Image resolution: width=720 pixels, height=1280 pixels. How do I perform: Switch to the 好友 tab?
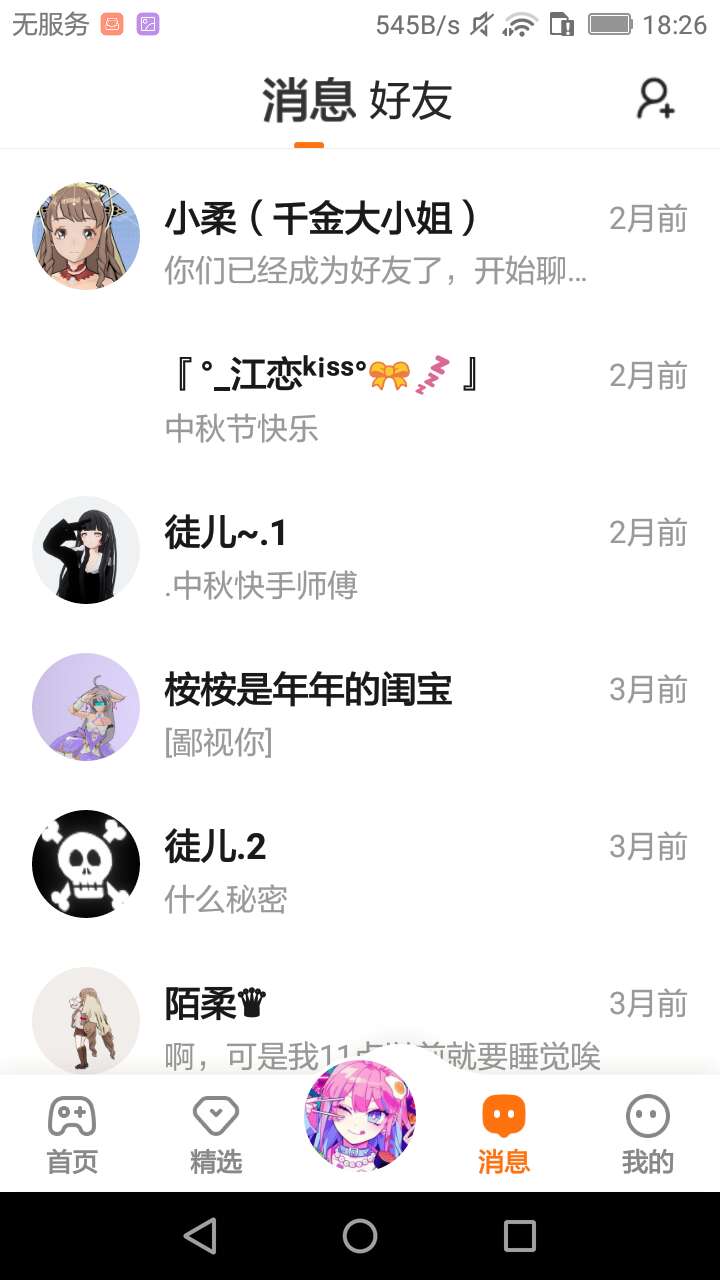[411, 101]
